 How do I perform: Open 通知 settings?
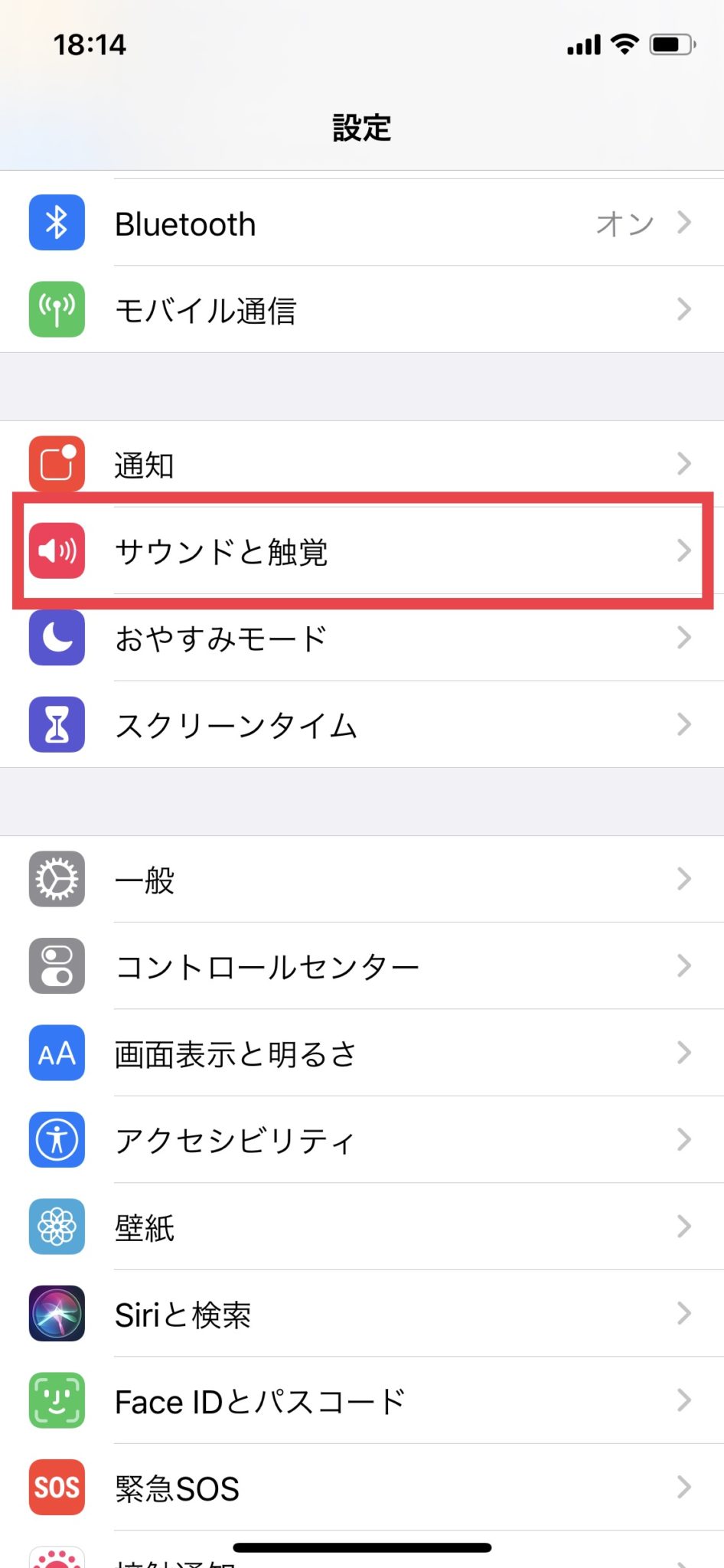click(x=362, y=464)
